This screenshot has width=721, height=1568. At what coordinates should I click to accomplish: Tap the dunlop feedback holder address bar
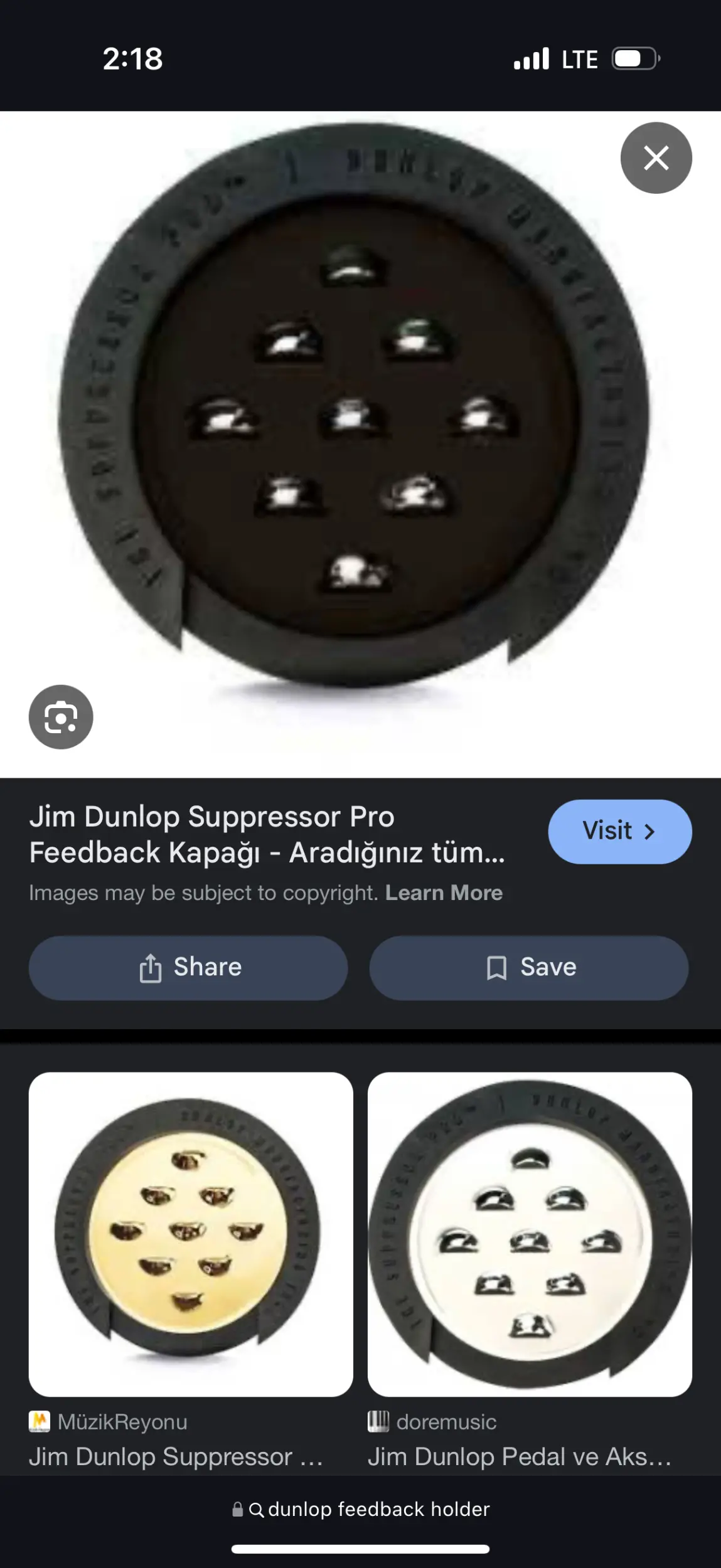361,1509
